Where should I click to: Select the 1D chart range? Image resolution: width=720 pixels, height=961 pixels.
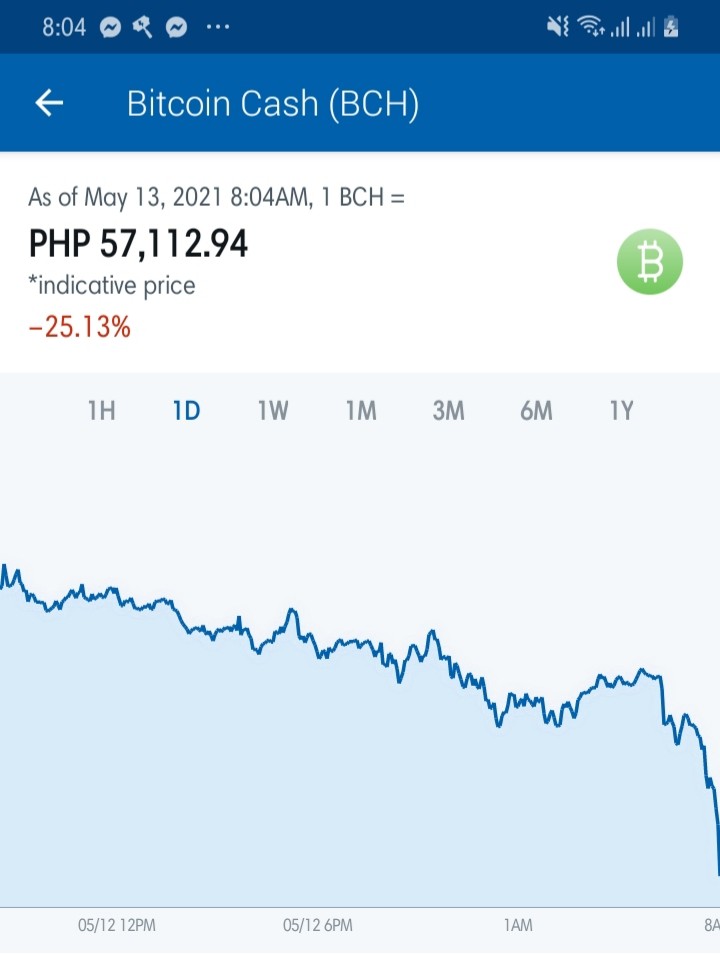186,411
